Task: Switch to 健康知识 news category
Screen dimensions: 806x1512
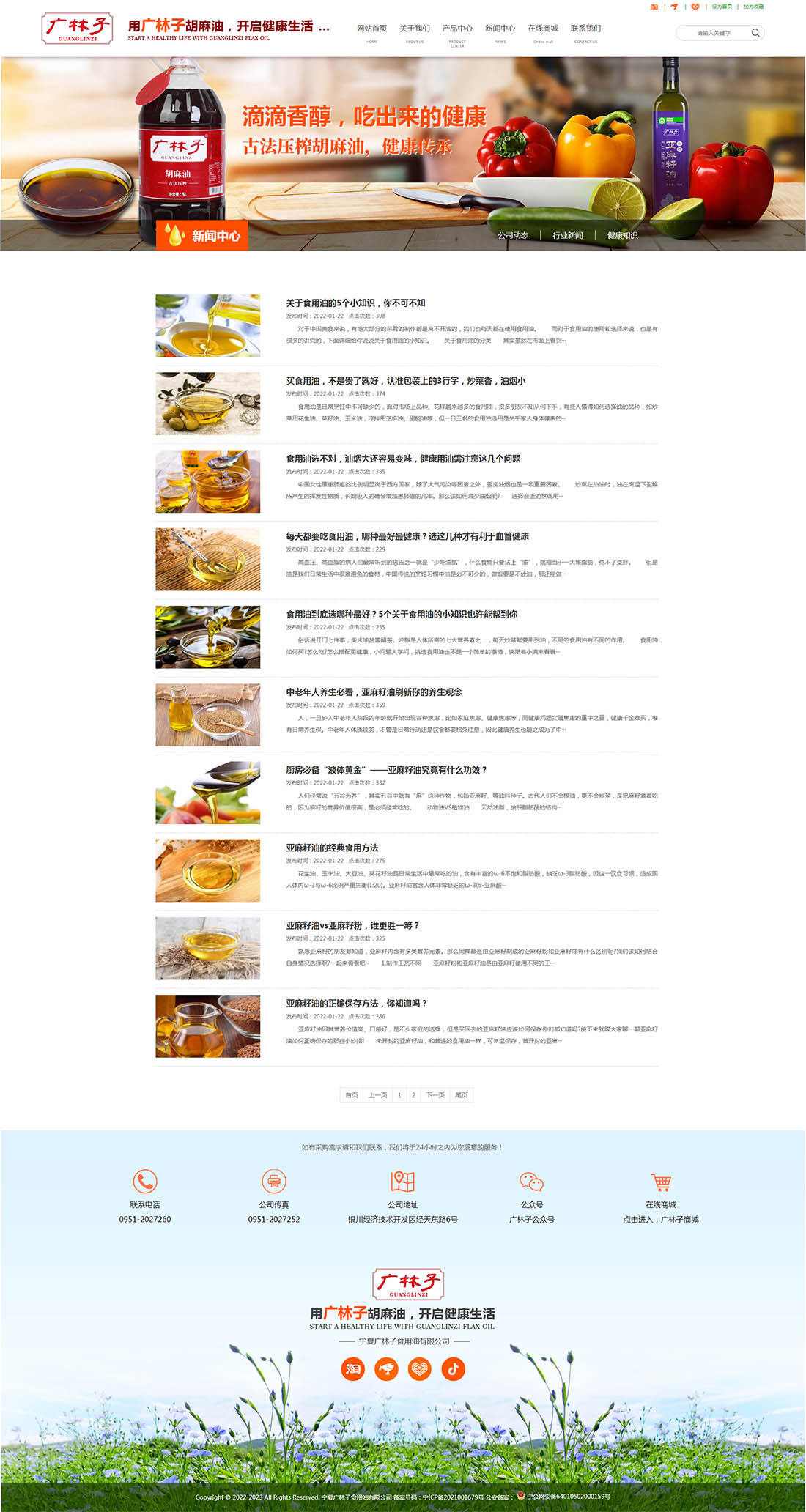Action: 622,235
